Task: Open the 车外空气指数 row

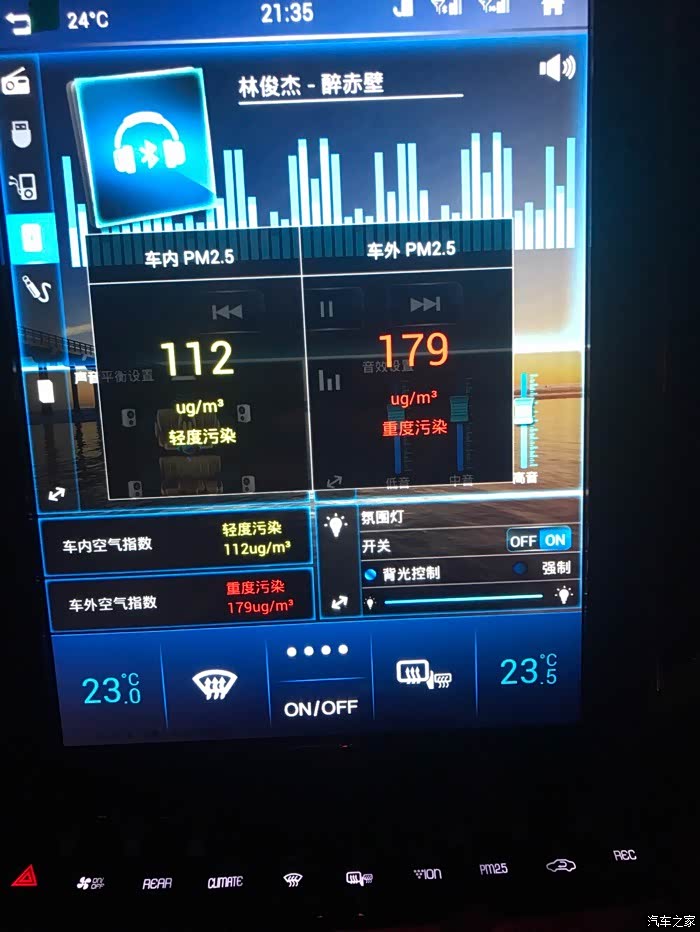Action: point(178,601)
